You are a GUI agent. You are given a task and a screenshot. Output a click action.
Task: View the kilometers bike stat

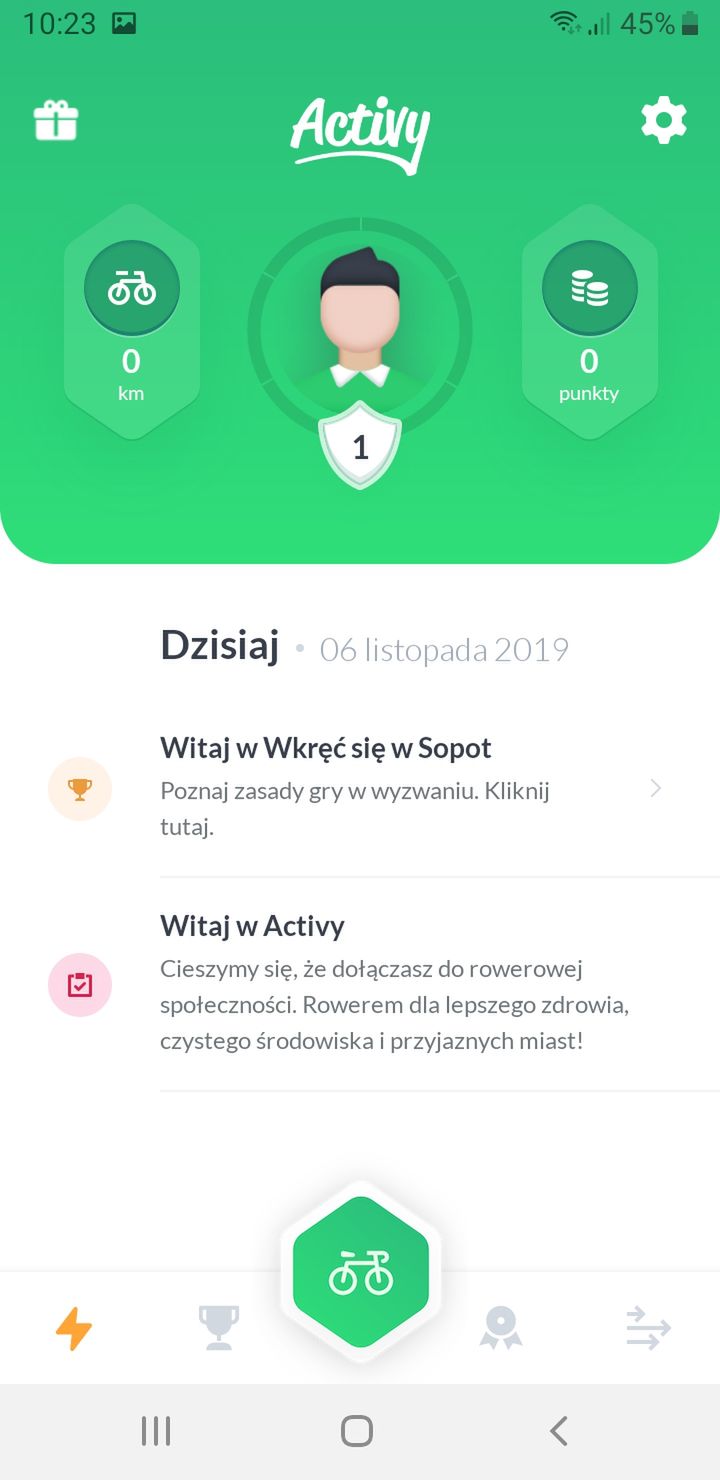click(132, 322)
